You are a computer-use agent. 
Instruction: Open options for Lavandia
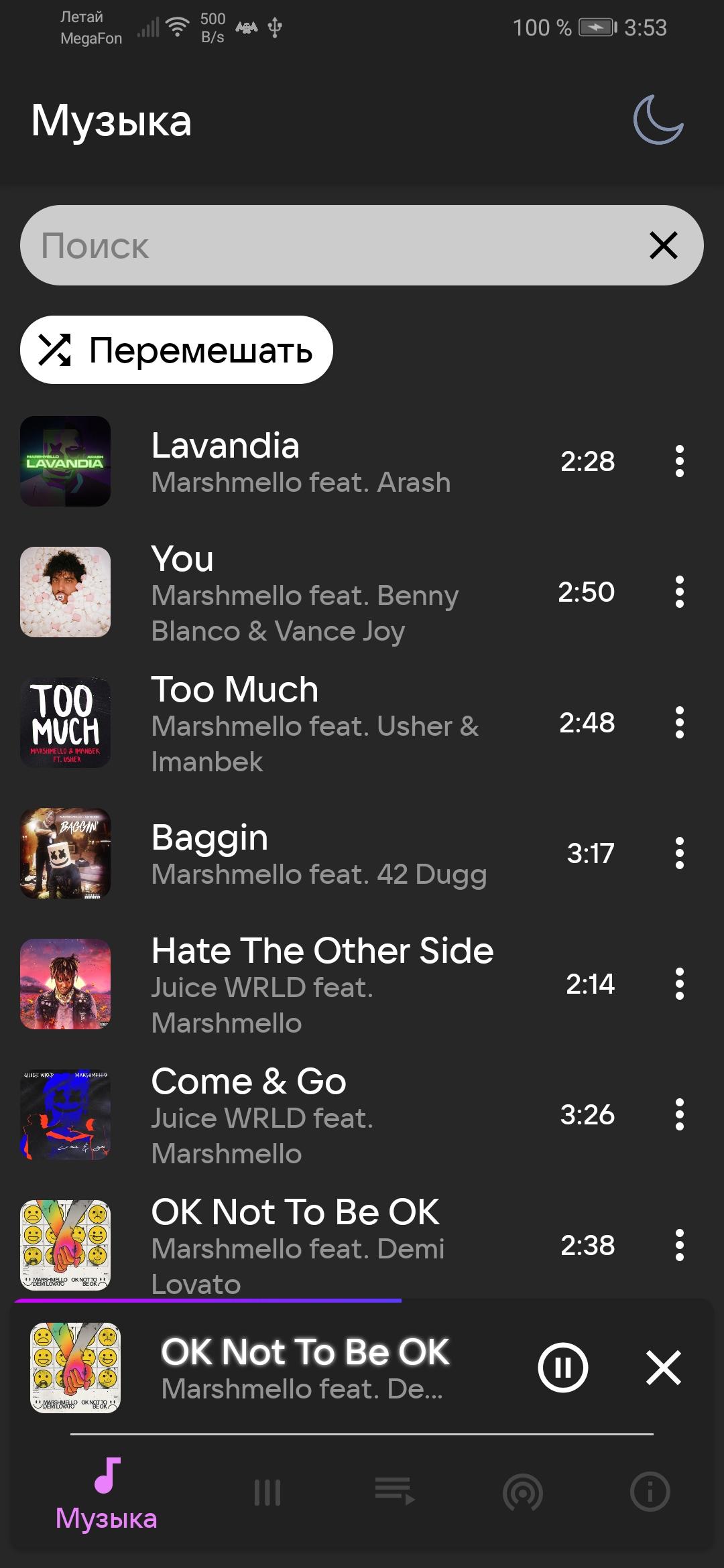pyautogui.click(x=679, y=462)
